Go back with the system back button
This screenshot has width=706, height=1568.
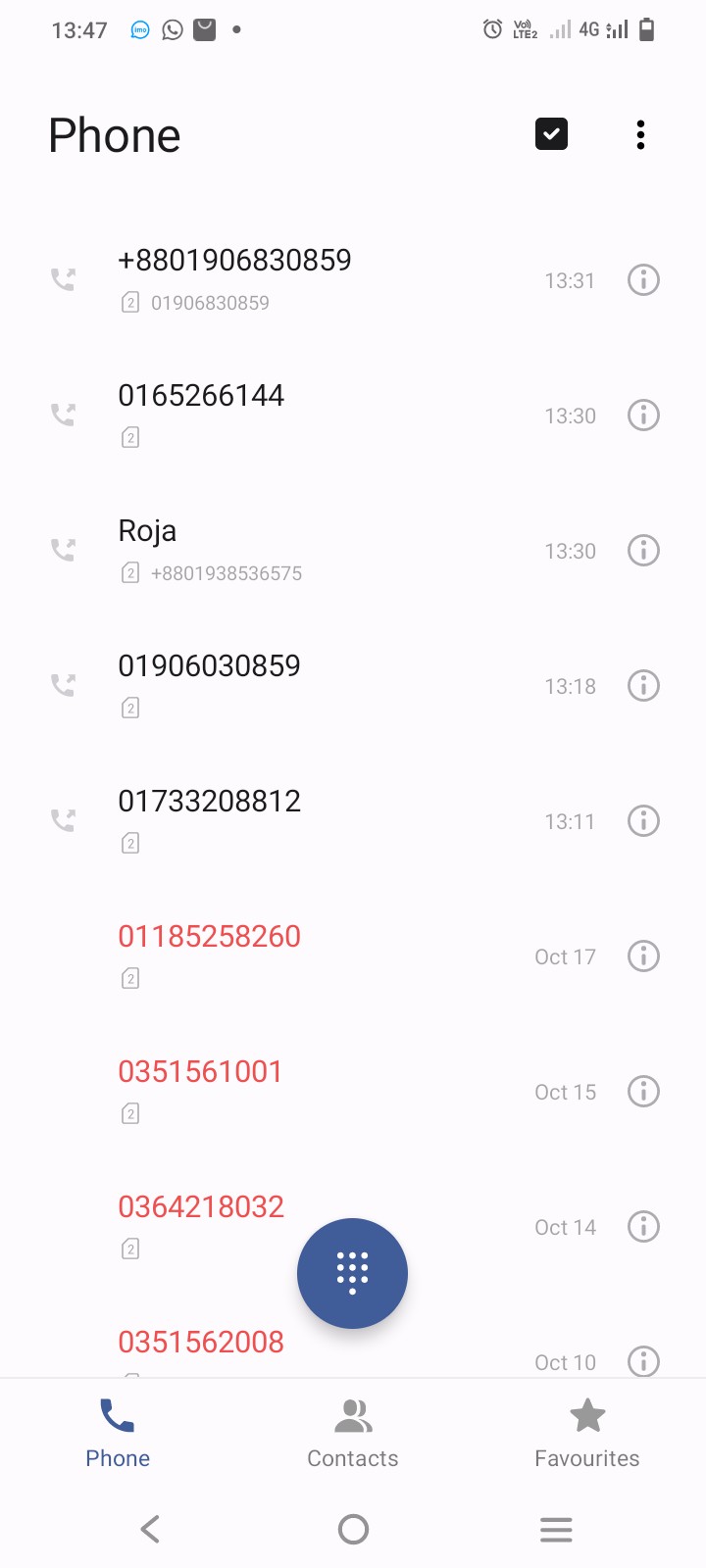(x=150, y=1529)
